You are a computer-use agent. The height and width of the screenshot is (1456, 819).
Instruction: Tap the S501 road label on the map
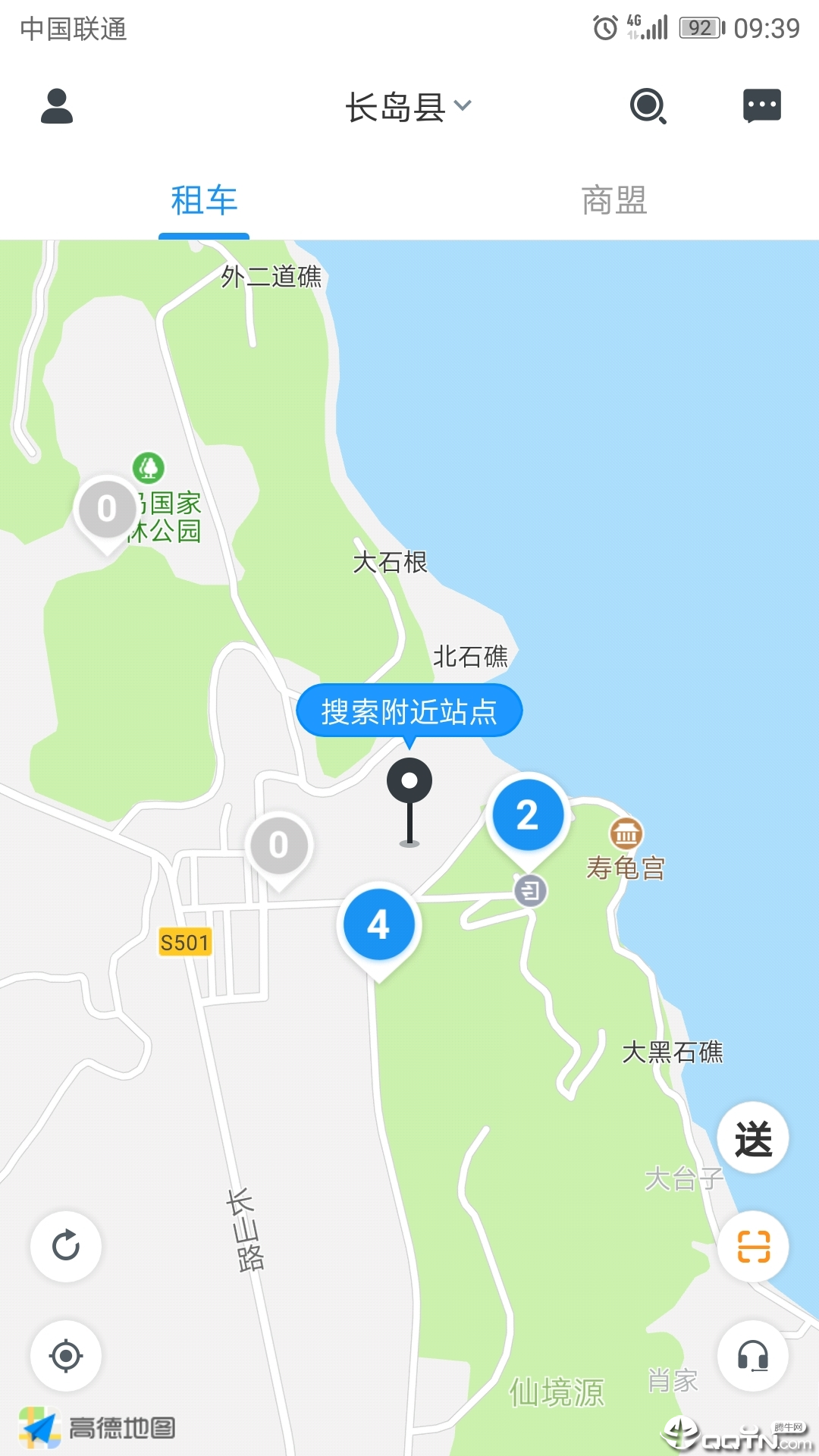[184, 943]
